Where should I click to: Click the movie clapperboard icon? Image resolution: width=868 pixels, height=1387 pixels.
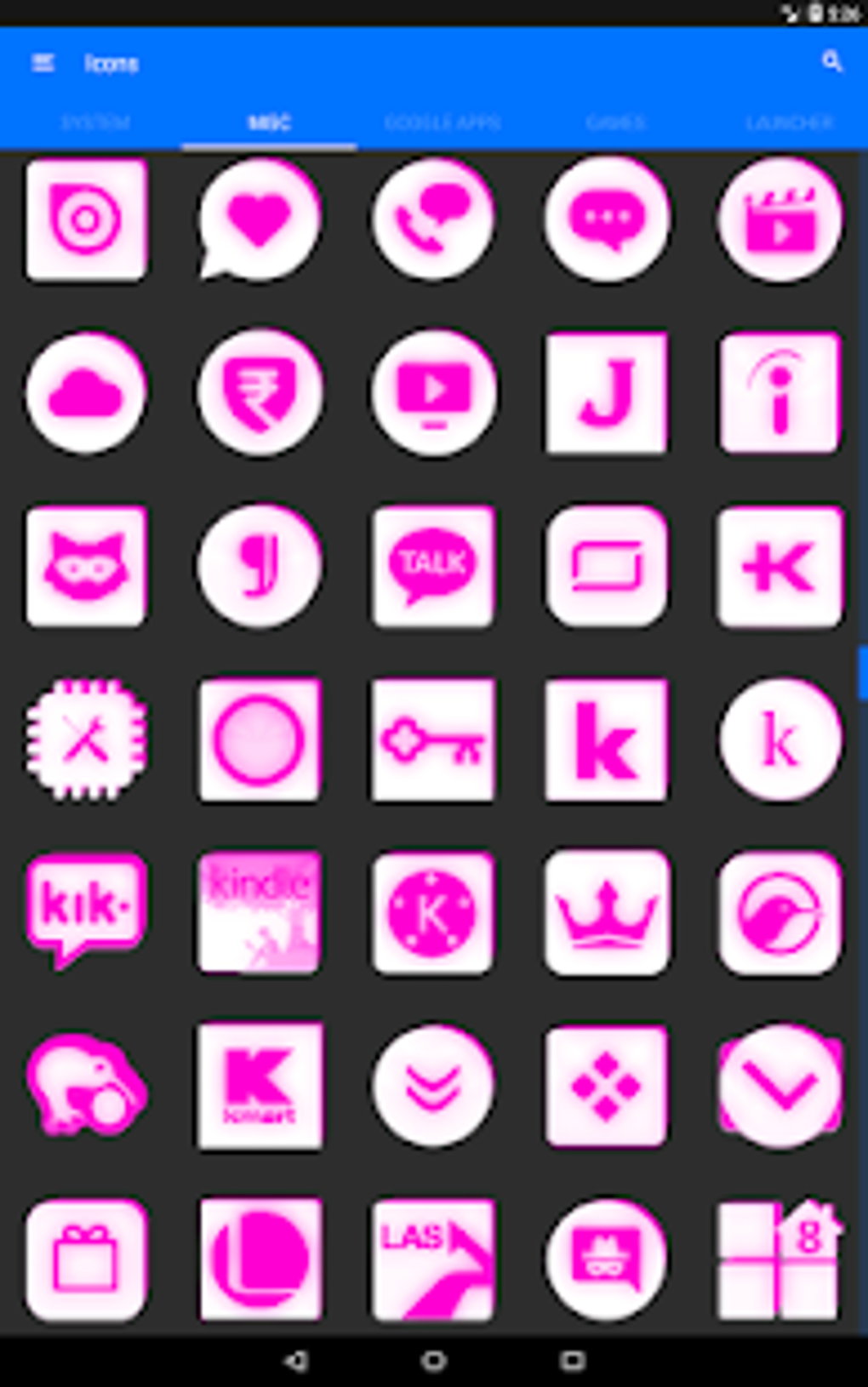coord(780,221)
